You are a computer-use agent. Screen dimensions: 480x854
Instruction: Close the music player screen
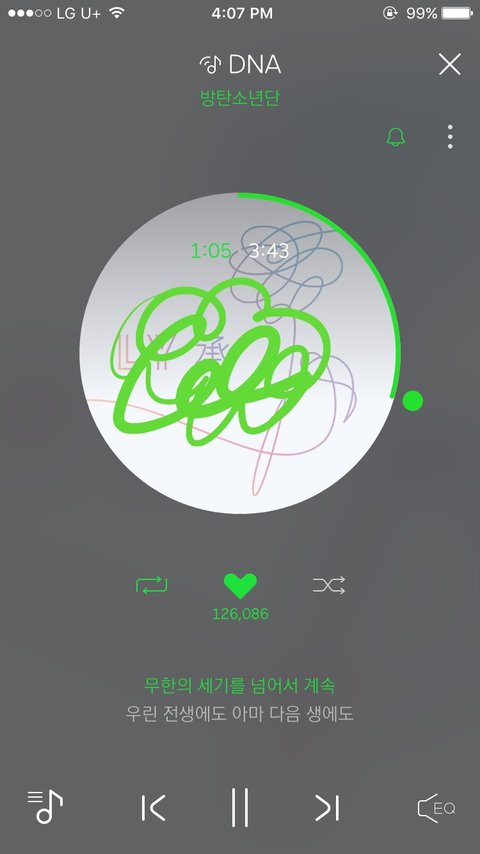[449, 64]
